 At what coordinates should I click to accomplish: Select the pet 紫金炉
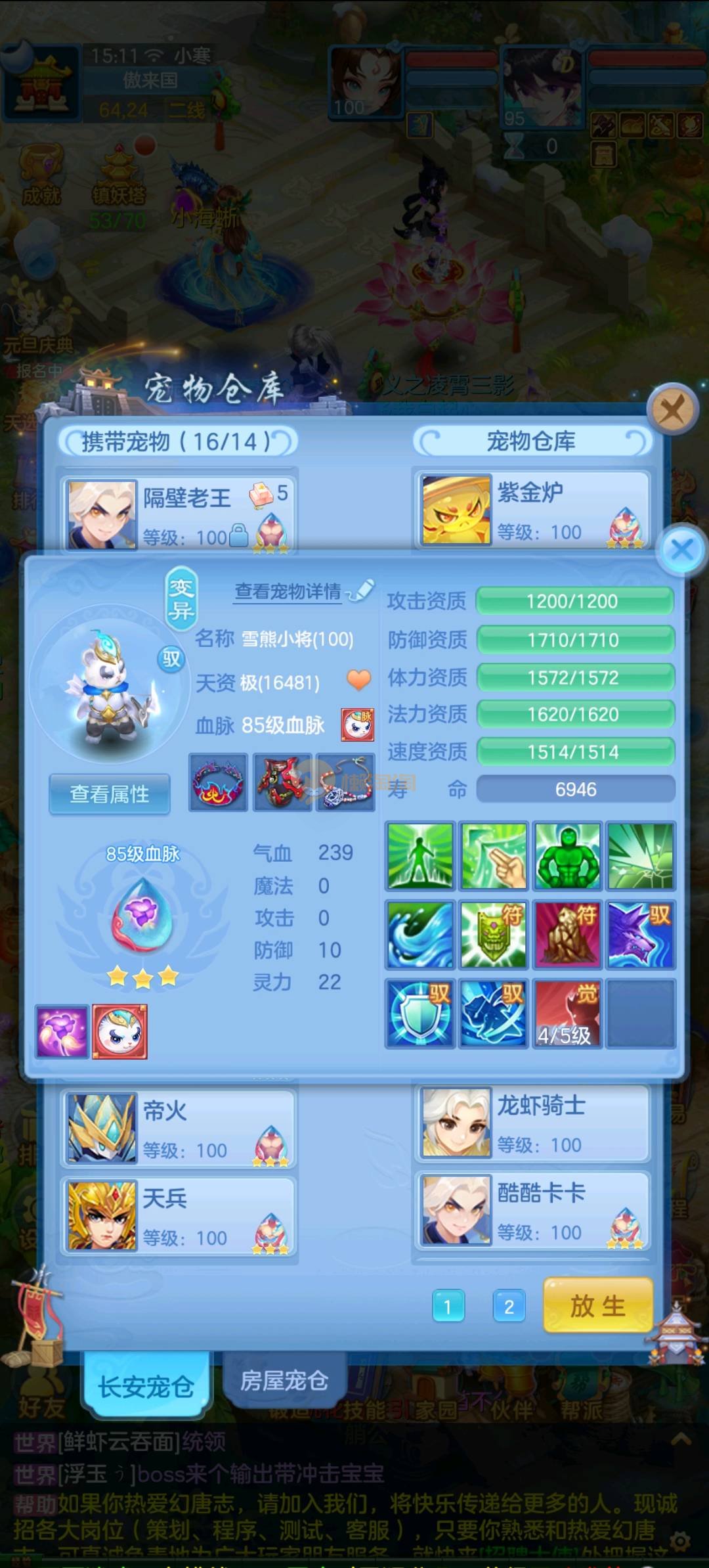532,510
